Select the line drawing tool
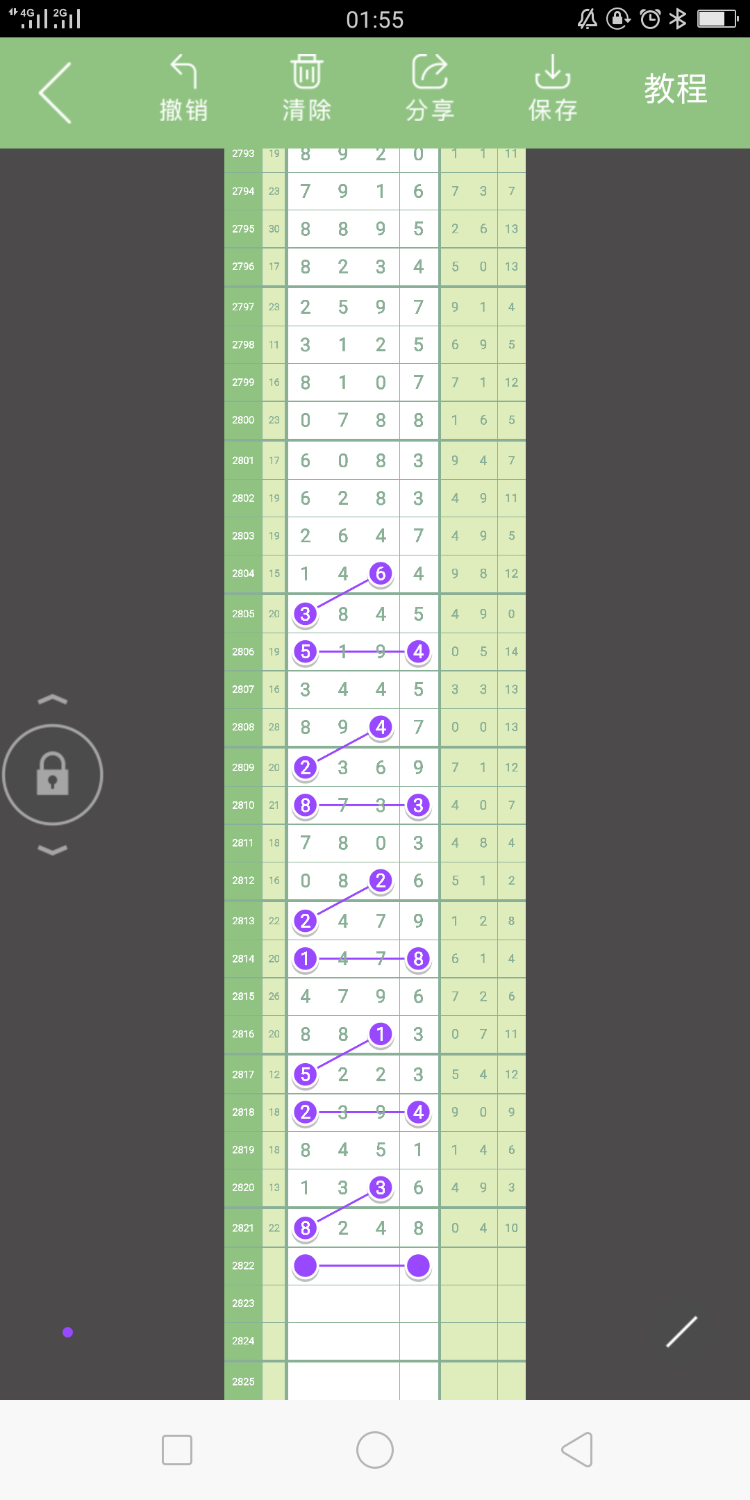Viewport: 750px width, 1500px height. point(682,1331)
